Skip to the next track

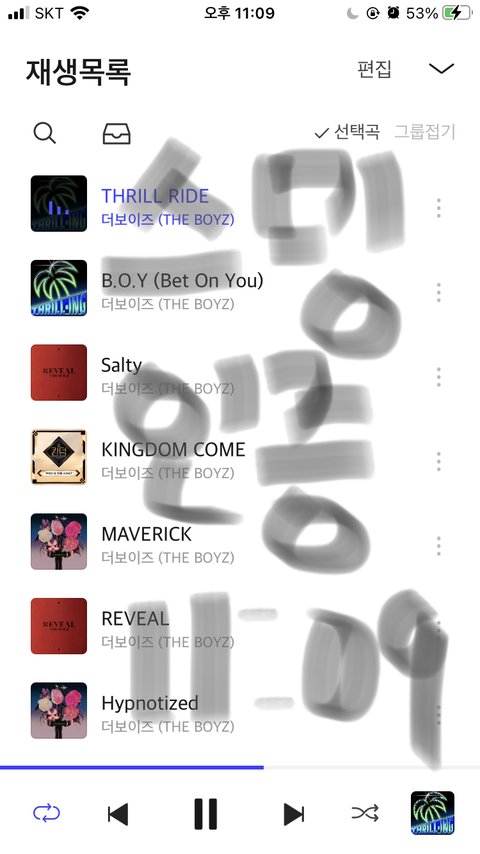pyautogui.click(x=294, y=814)
